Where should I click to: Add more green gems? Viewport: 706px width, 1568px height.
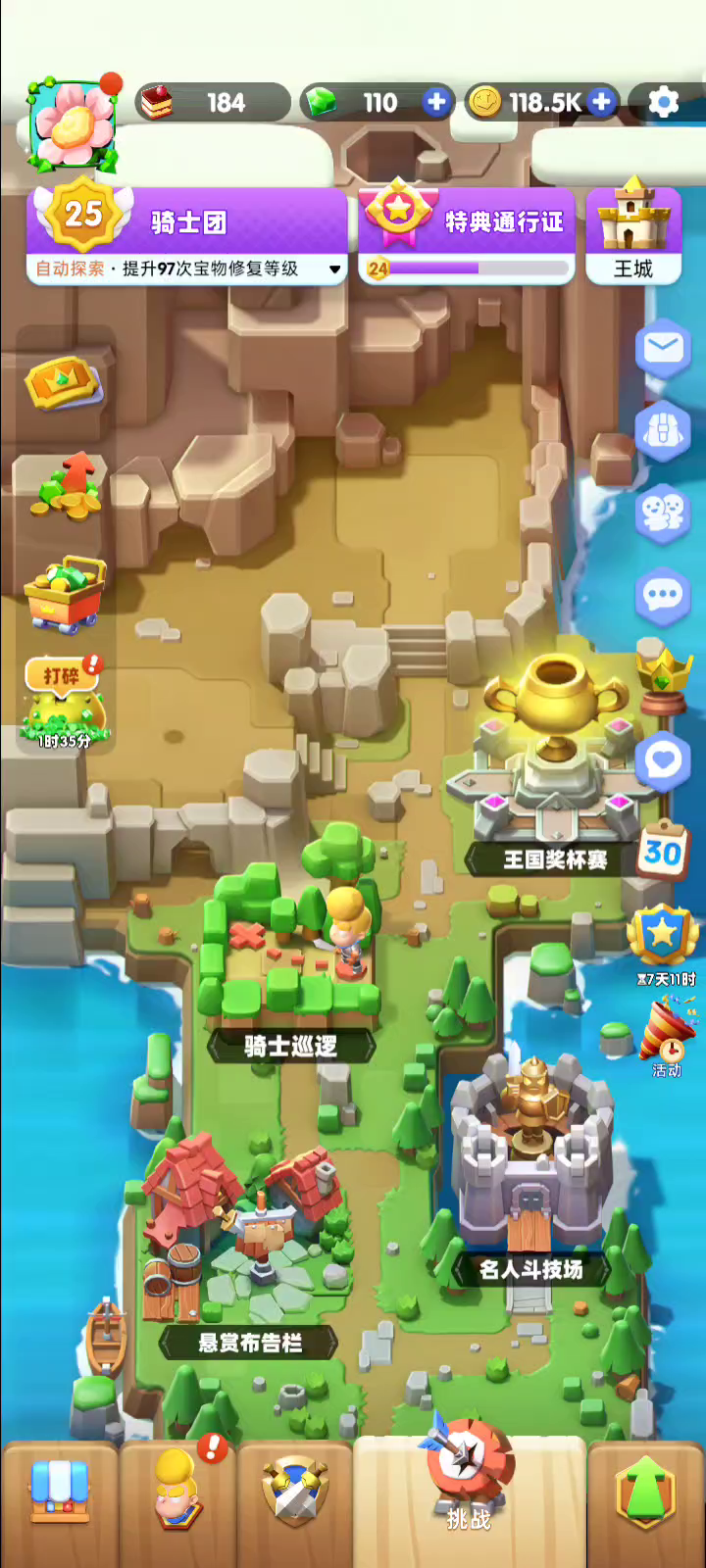pyautogui.click(x=436, y=102)
